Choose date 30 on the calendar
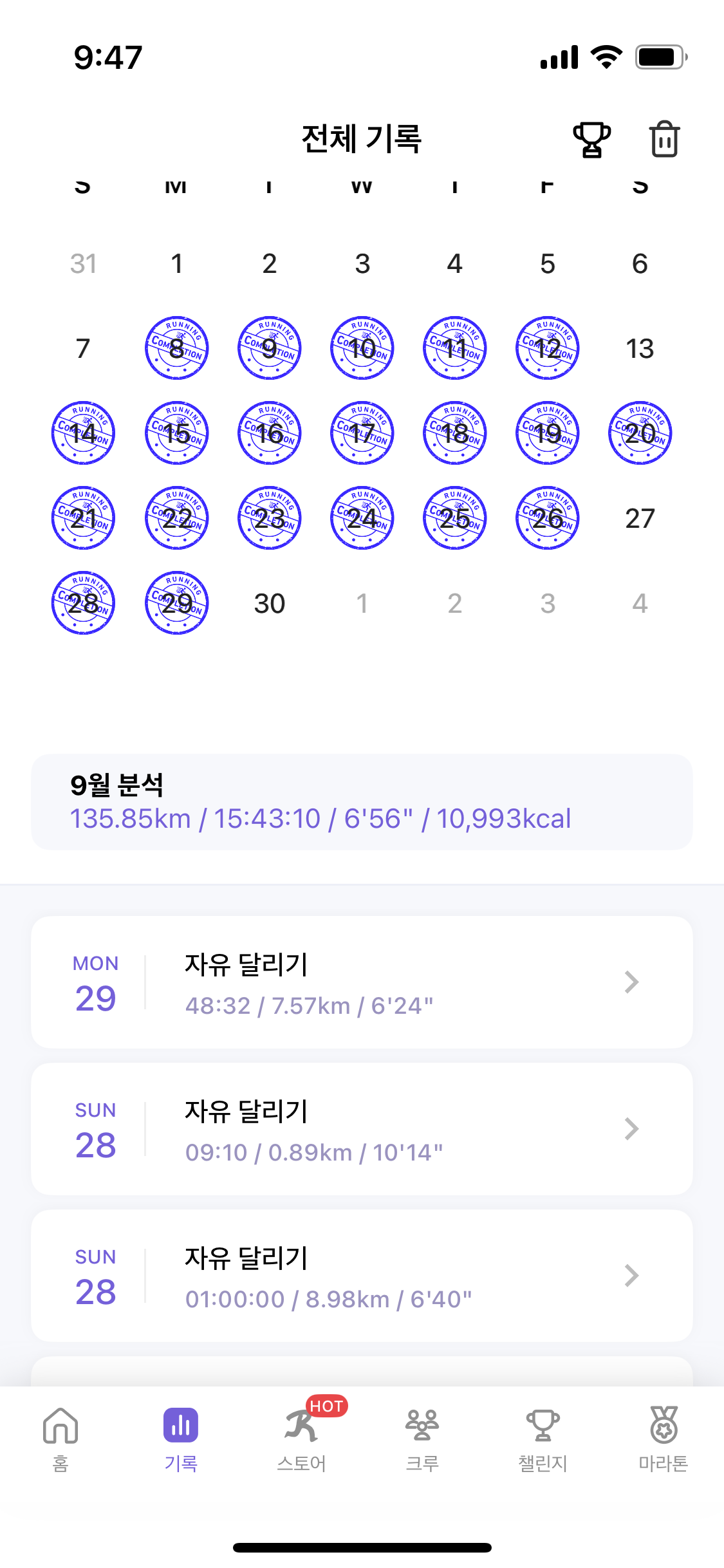The width and height of the screenshot is (724, 1568). 270,603
